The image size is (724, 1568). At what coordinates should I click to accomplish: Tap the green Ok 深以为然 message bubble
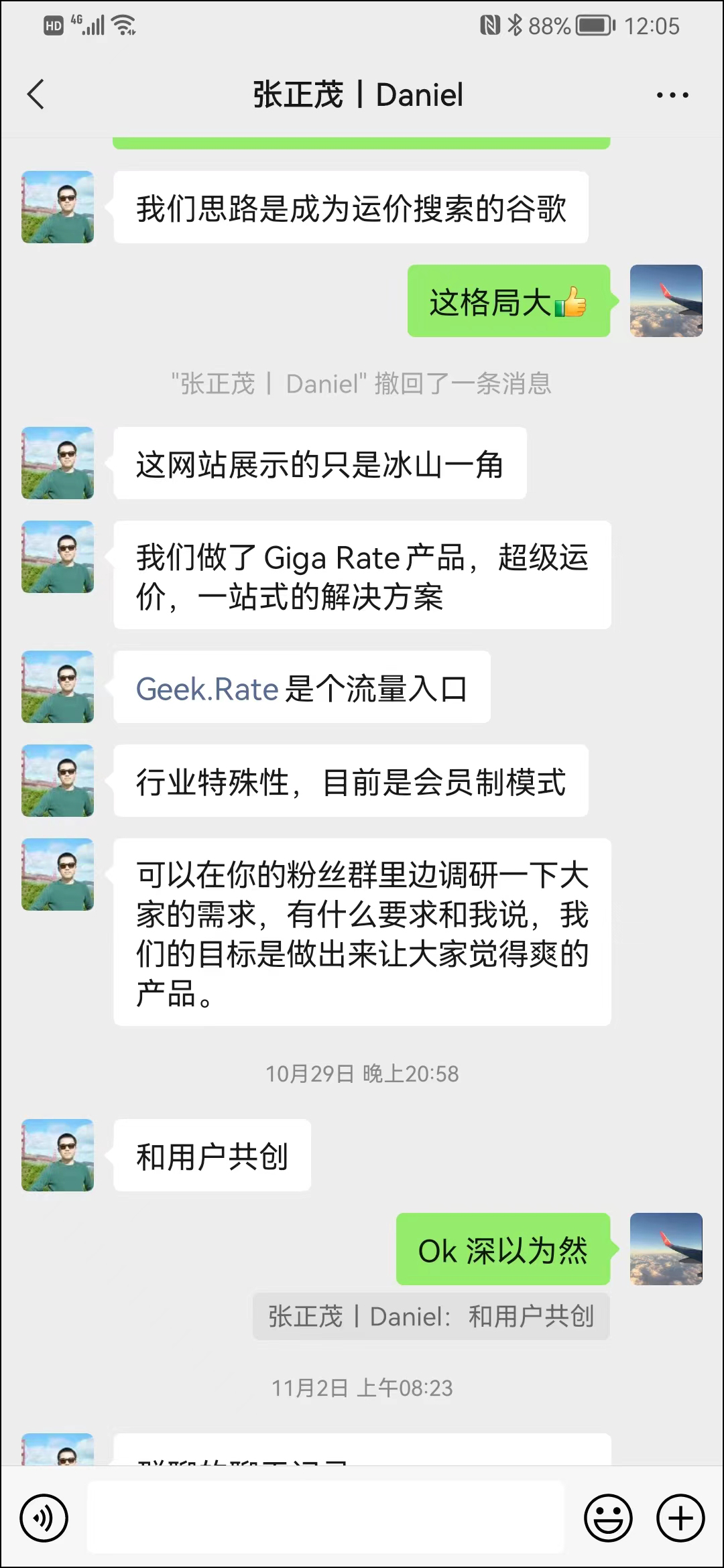504,1250
